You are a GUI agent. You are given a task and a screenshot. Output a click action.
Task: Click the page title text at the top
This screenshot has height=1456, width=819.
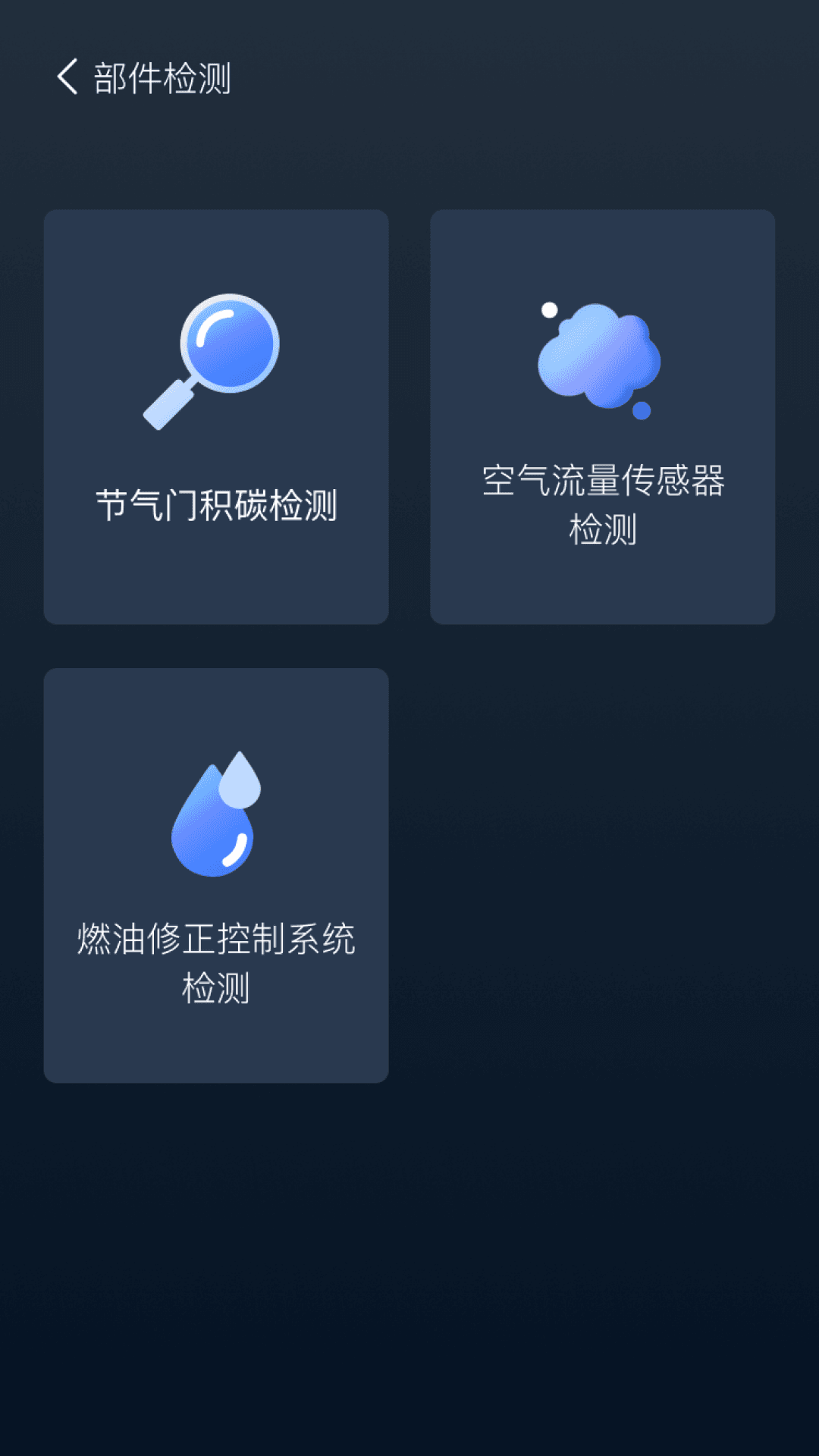tap(162, 78)
